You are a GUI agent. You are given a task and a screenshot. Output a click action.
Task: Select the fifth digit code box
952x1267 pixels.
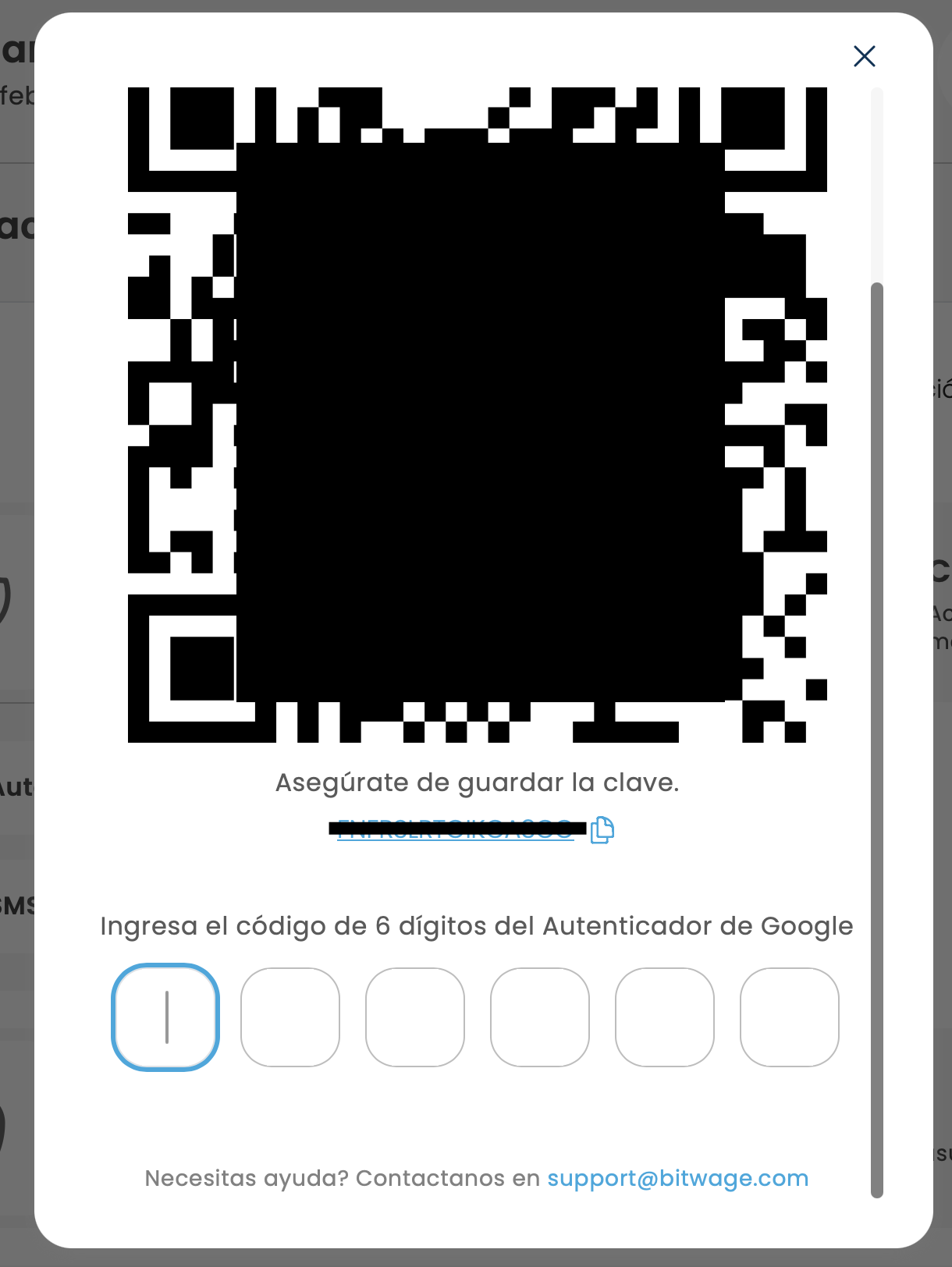pos(665,1017)
